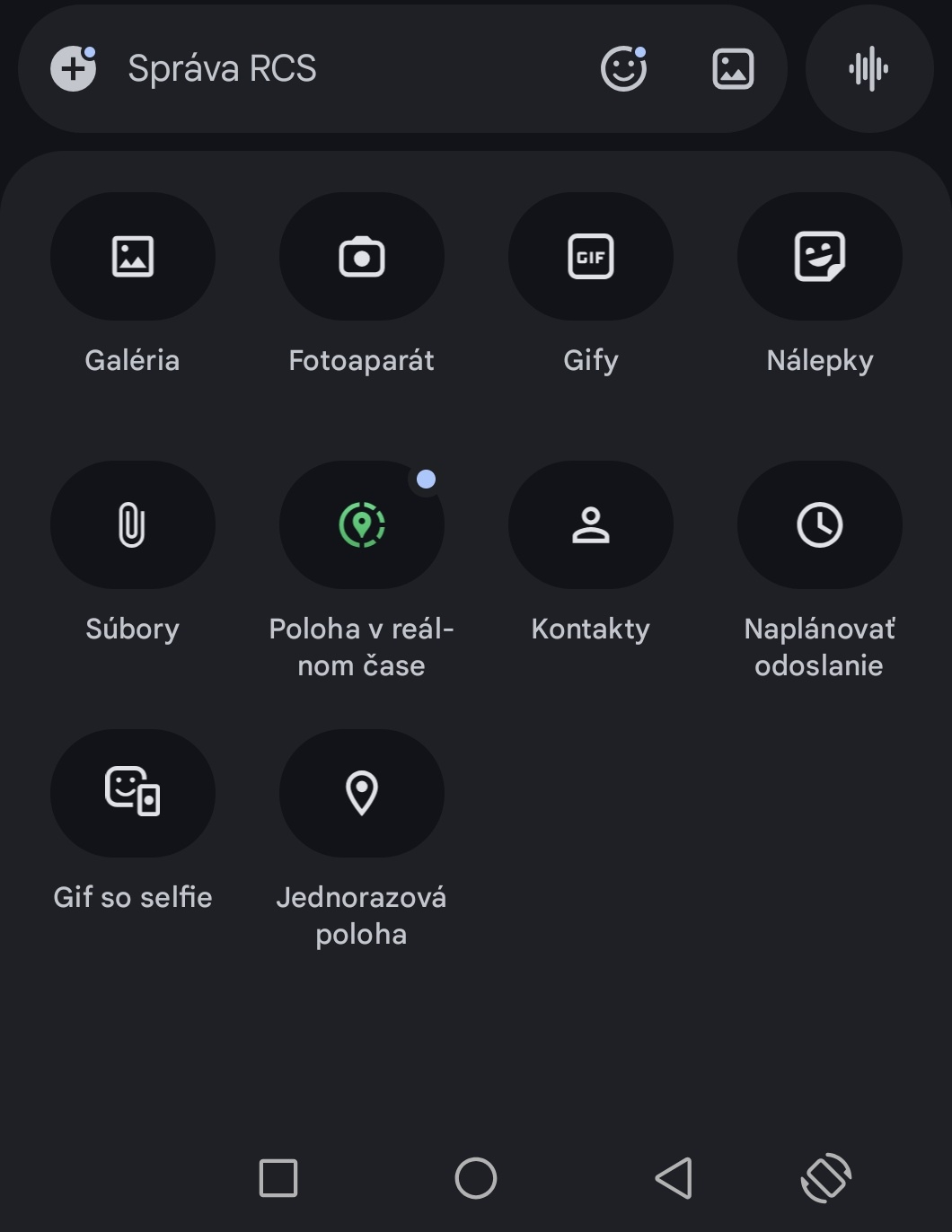Browse Gify
Image resolution: width=952 pixels, height=1232 pixels.
591,257
